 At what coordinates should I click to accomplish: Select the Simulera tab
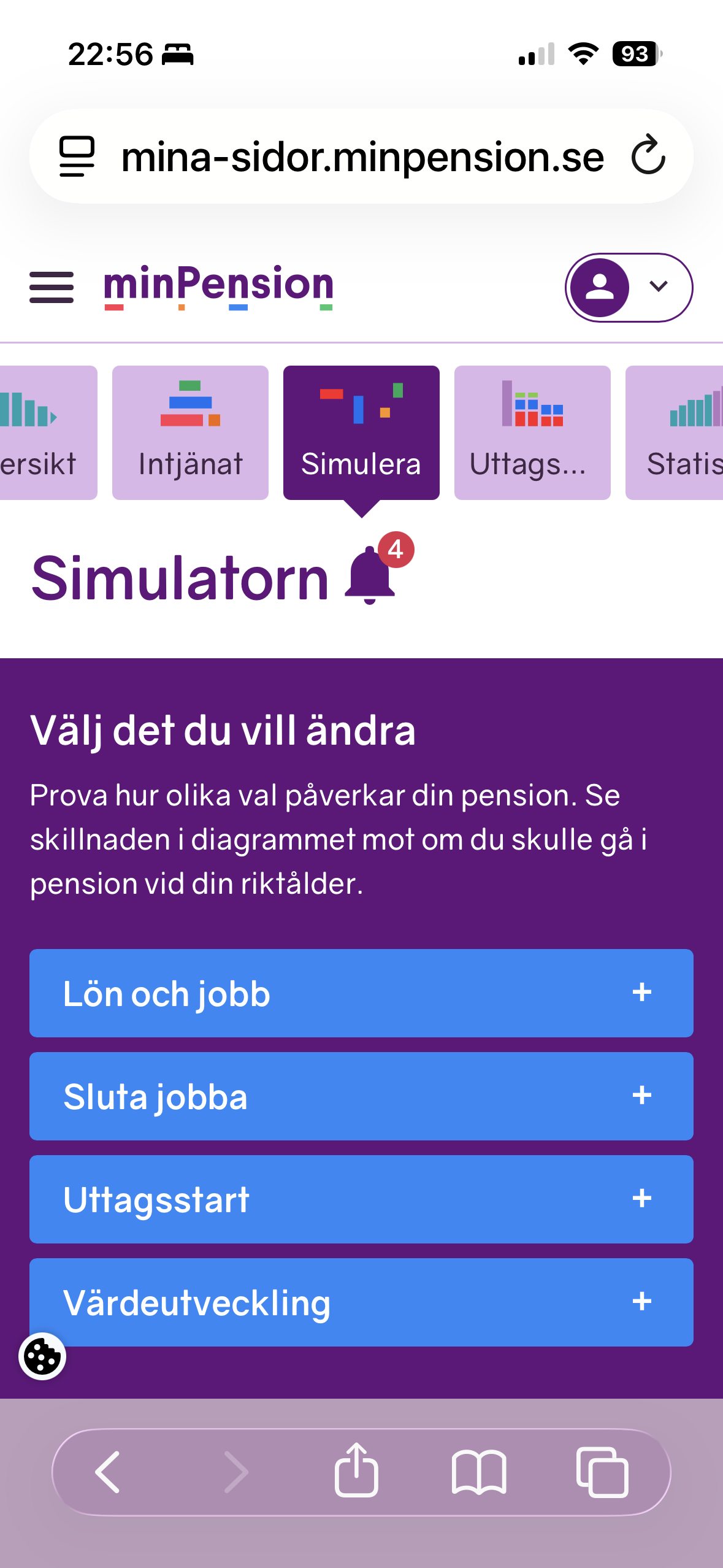(x=361, y=432)
